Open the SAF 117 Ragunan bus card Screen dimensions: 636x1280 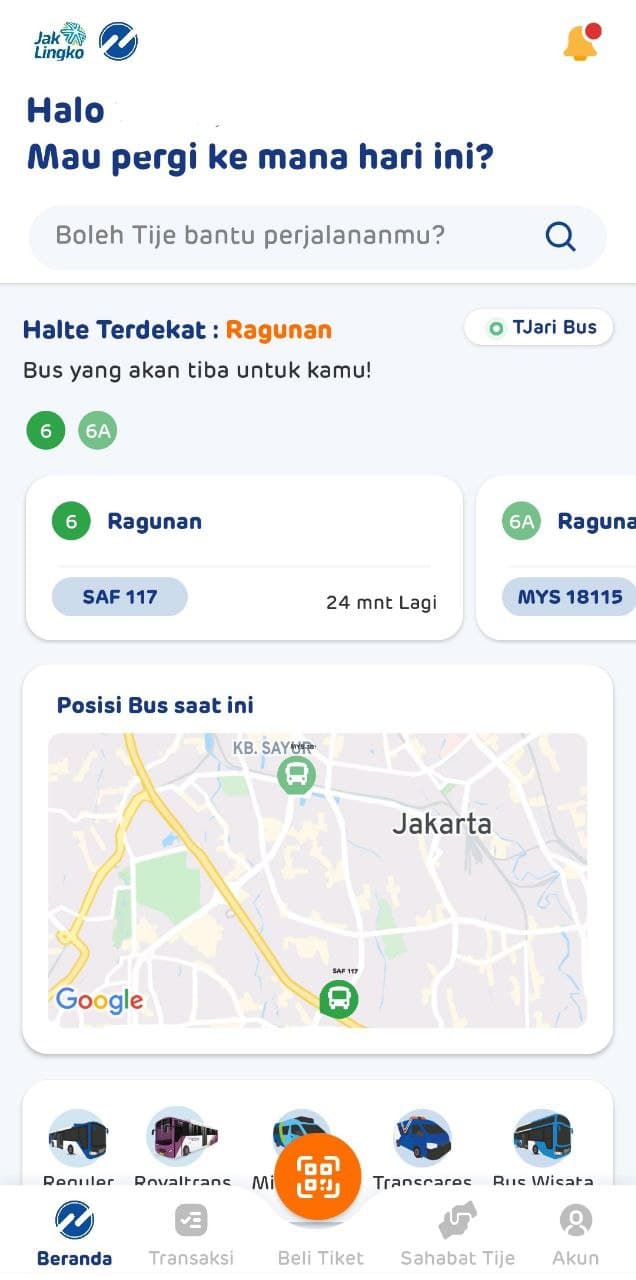pos(243,557)
